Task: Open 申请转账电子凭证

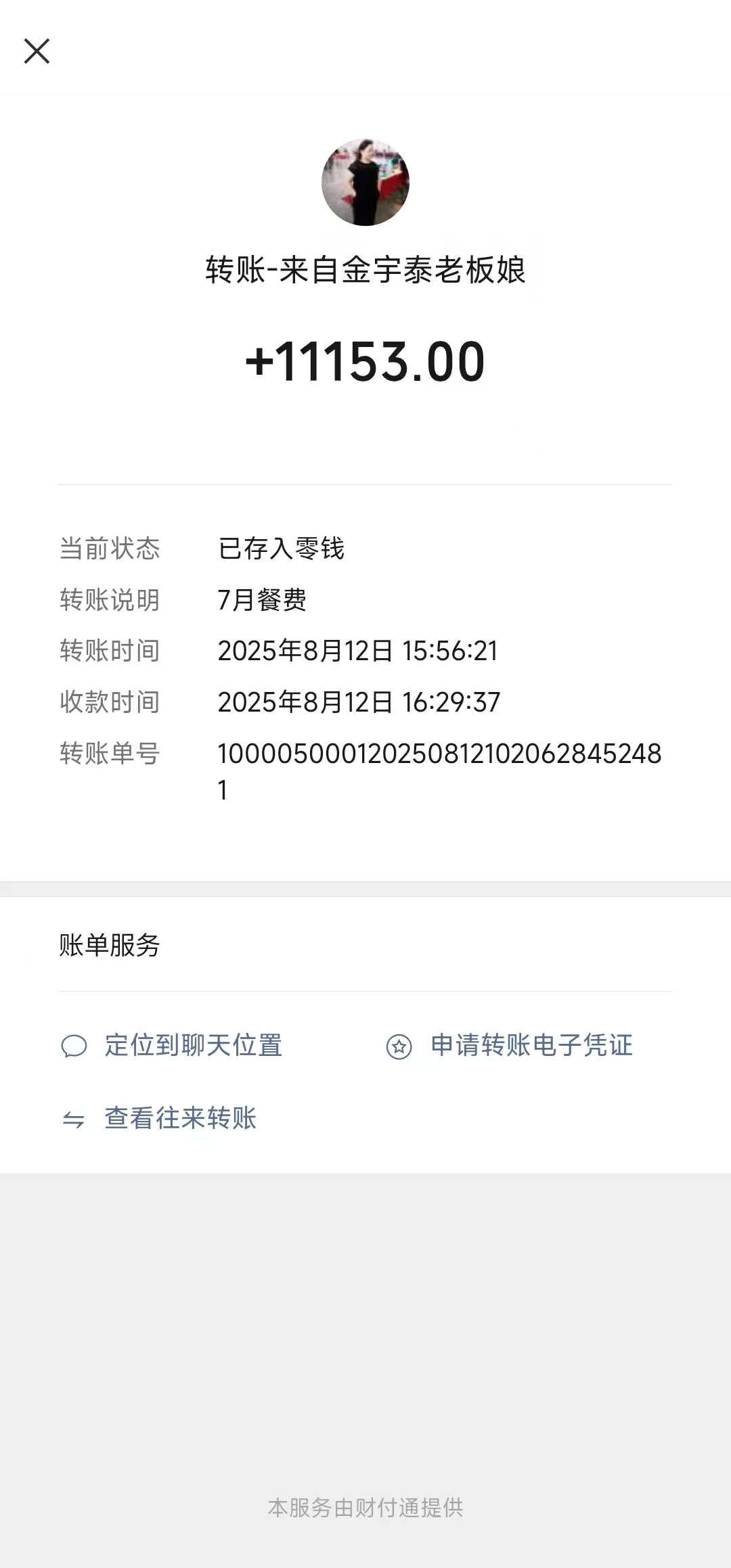Action: click(x=531, y=1046)
